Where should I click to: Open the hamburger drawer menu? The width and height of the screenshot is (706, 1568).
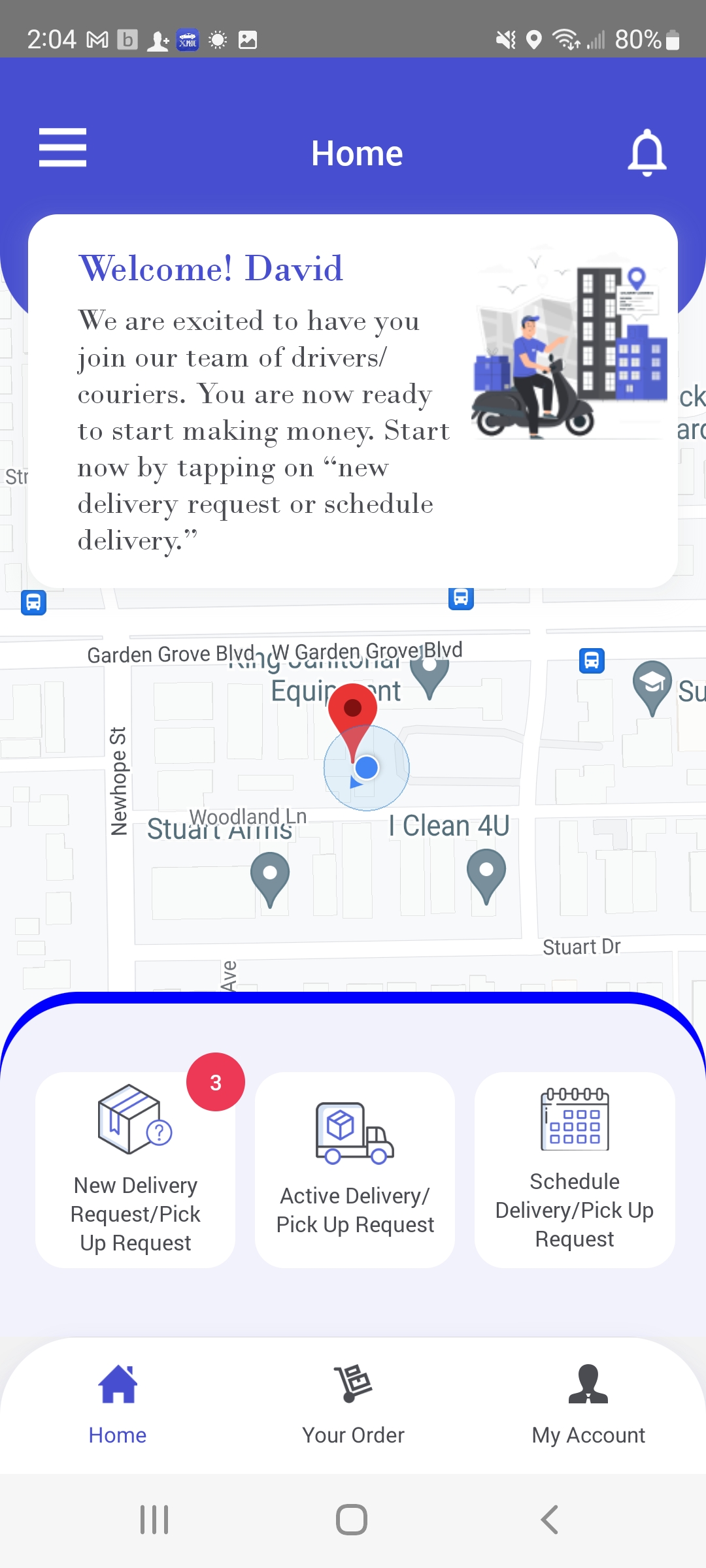[x=63, y=148]
